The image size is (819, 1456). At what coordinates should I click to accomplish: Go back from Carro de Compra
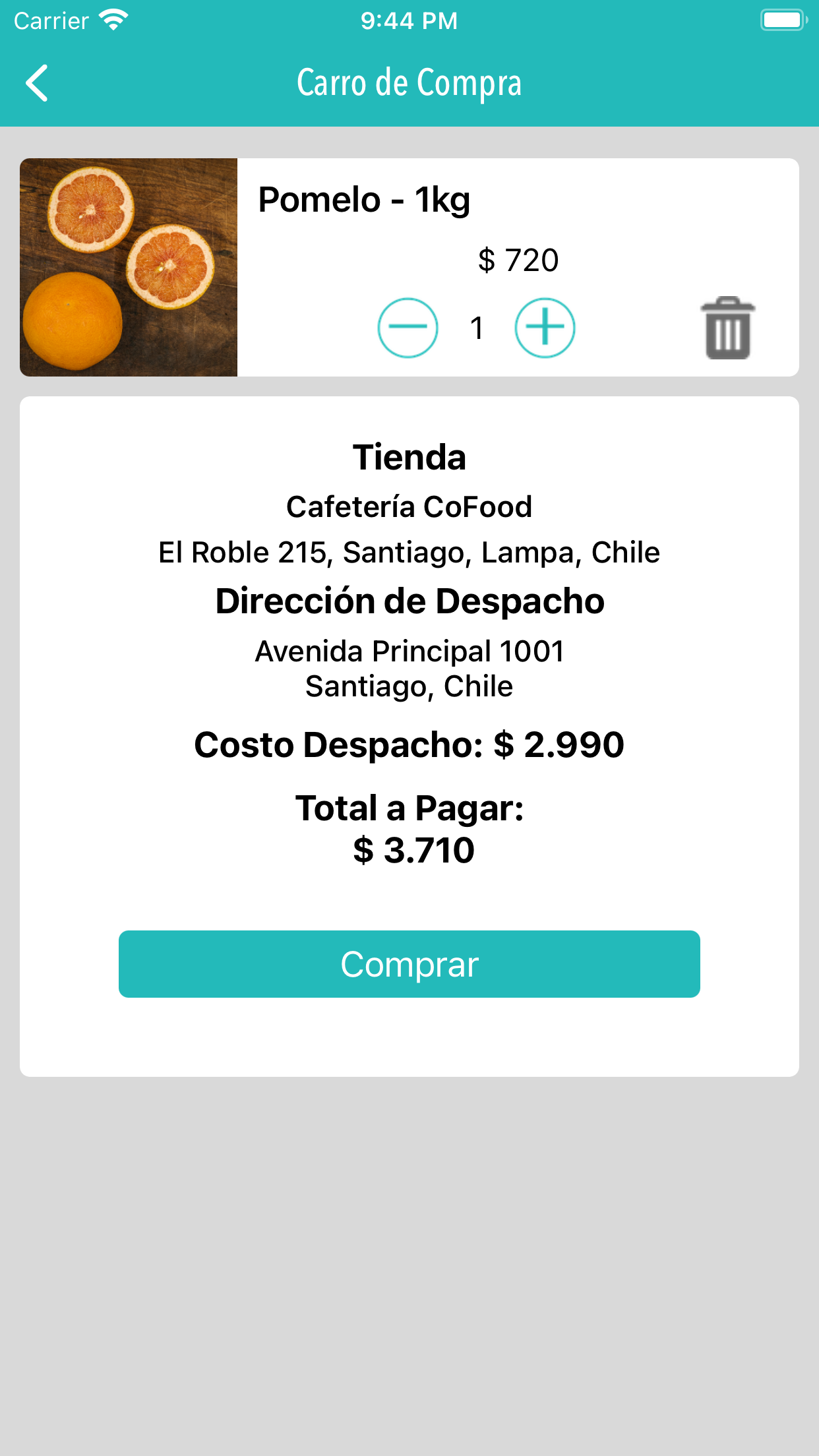click(38, 83)
